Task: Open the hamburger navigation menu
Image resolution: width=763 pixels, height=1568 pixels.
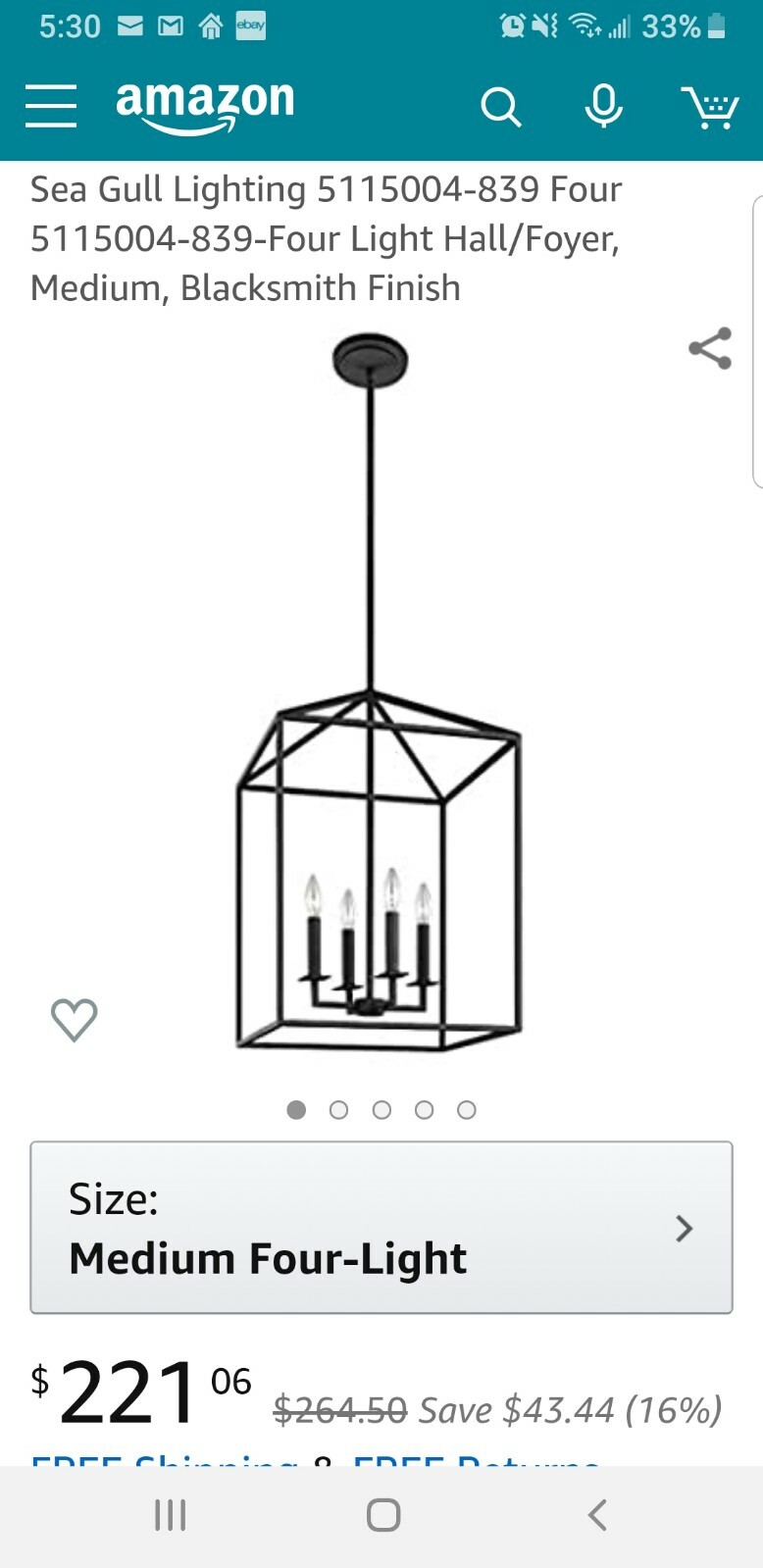Action: click(51, 106)
